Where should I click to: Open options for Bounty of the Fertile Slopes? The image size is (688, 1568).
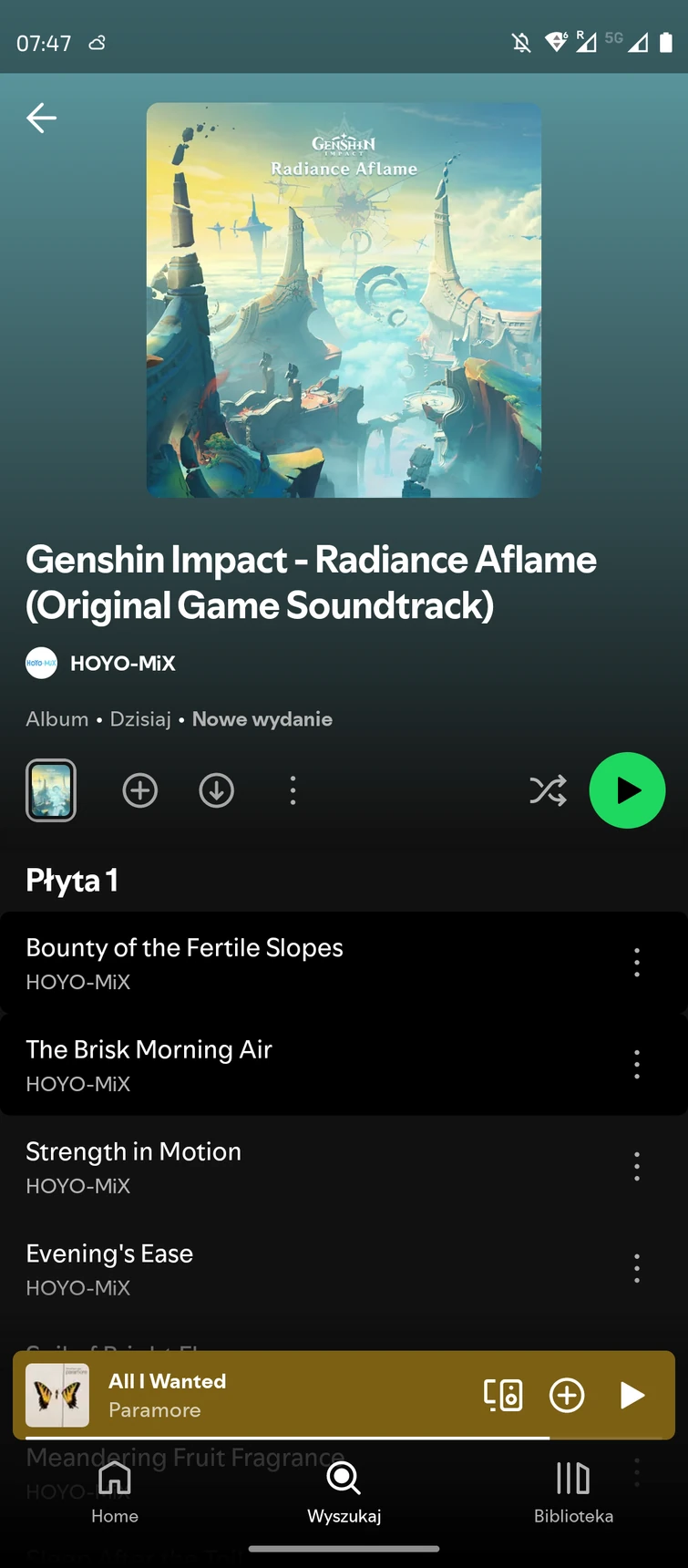(x=636, y=962)
